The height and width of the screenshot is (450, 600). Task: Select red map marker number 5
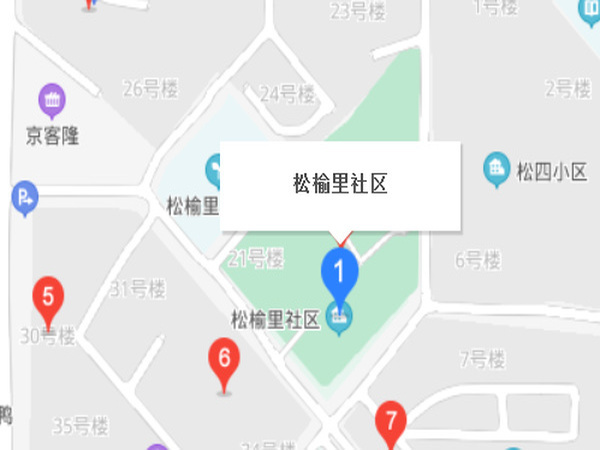click(x=49, y=298)
